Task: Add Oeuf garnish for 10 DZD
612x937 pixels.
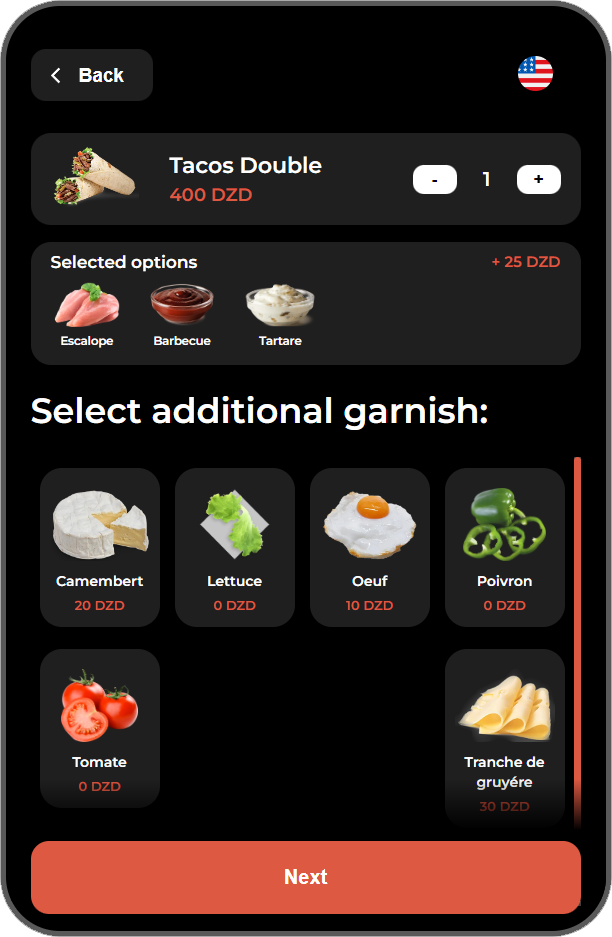Action: point(370,547)
